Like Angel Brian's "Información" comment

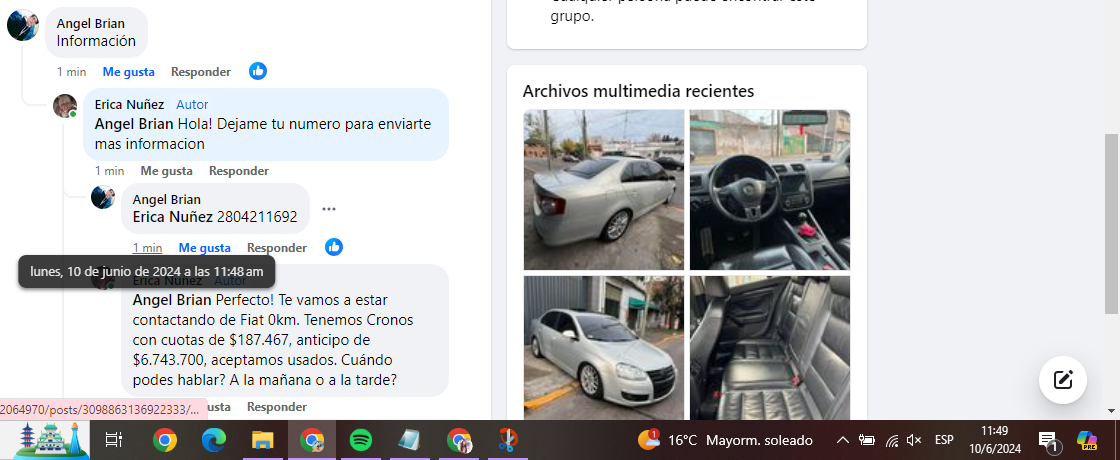128,72
